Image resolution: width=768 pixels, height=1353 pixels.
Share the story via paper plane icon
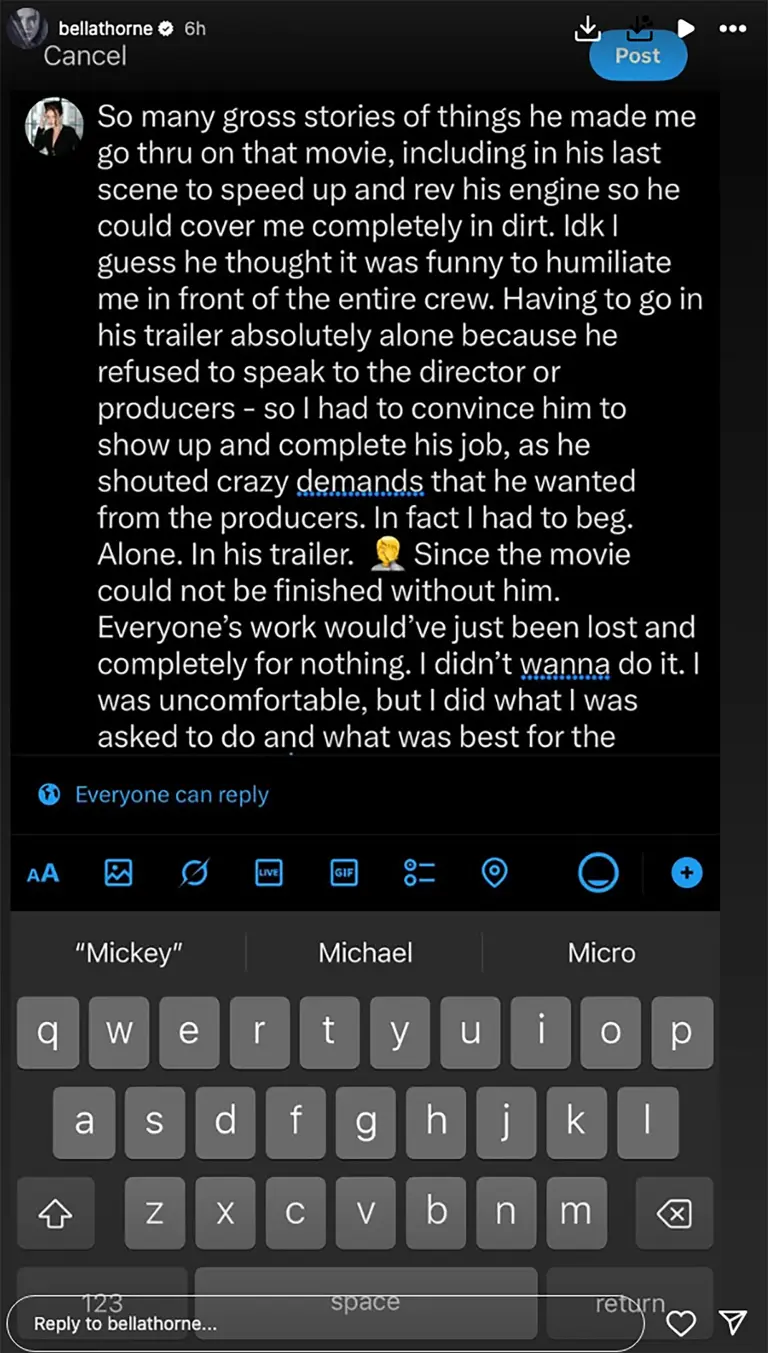point(733,1323)
